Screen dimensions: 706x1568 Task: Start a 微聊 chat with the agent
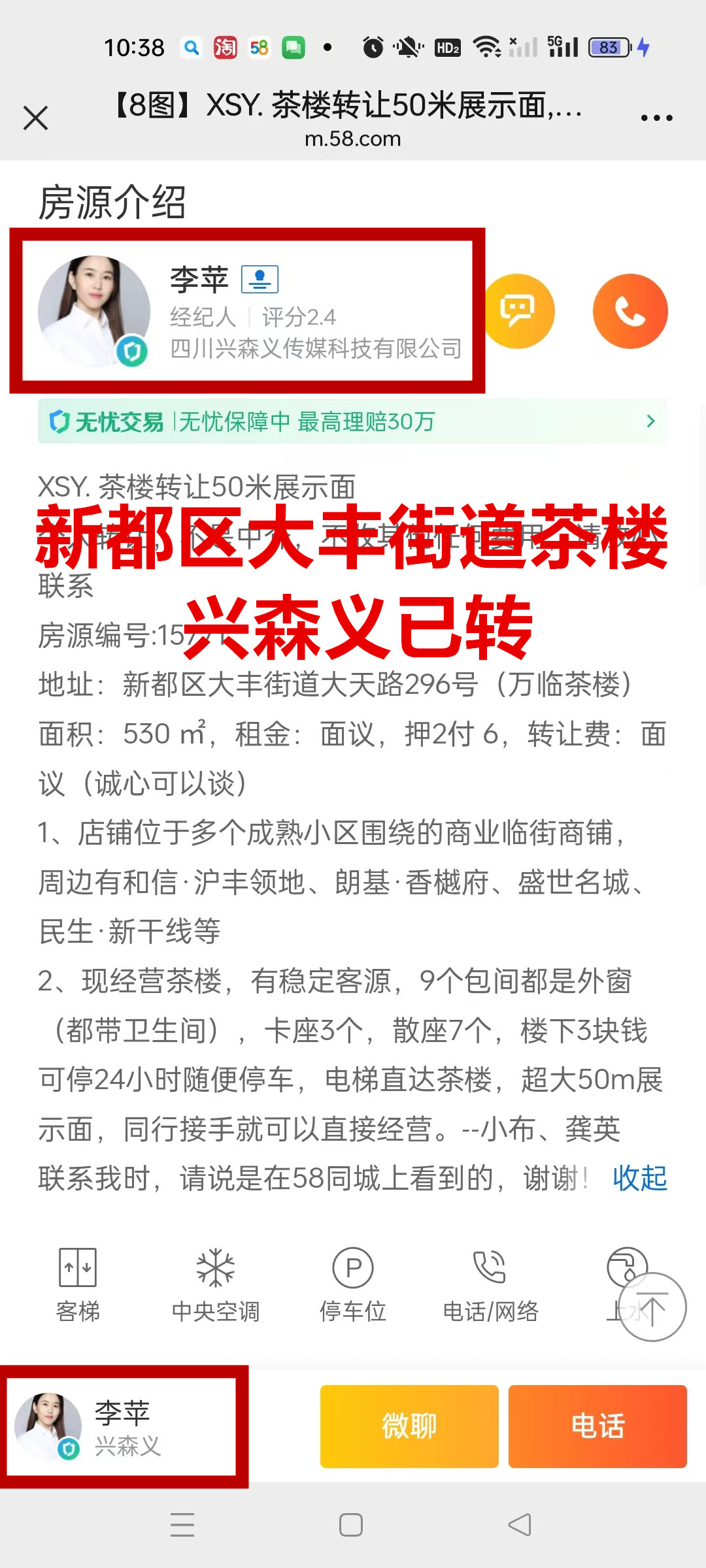click(x=409, y=1426)
